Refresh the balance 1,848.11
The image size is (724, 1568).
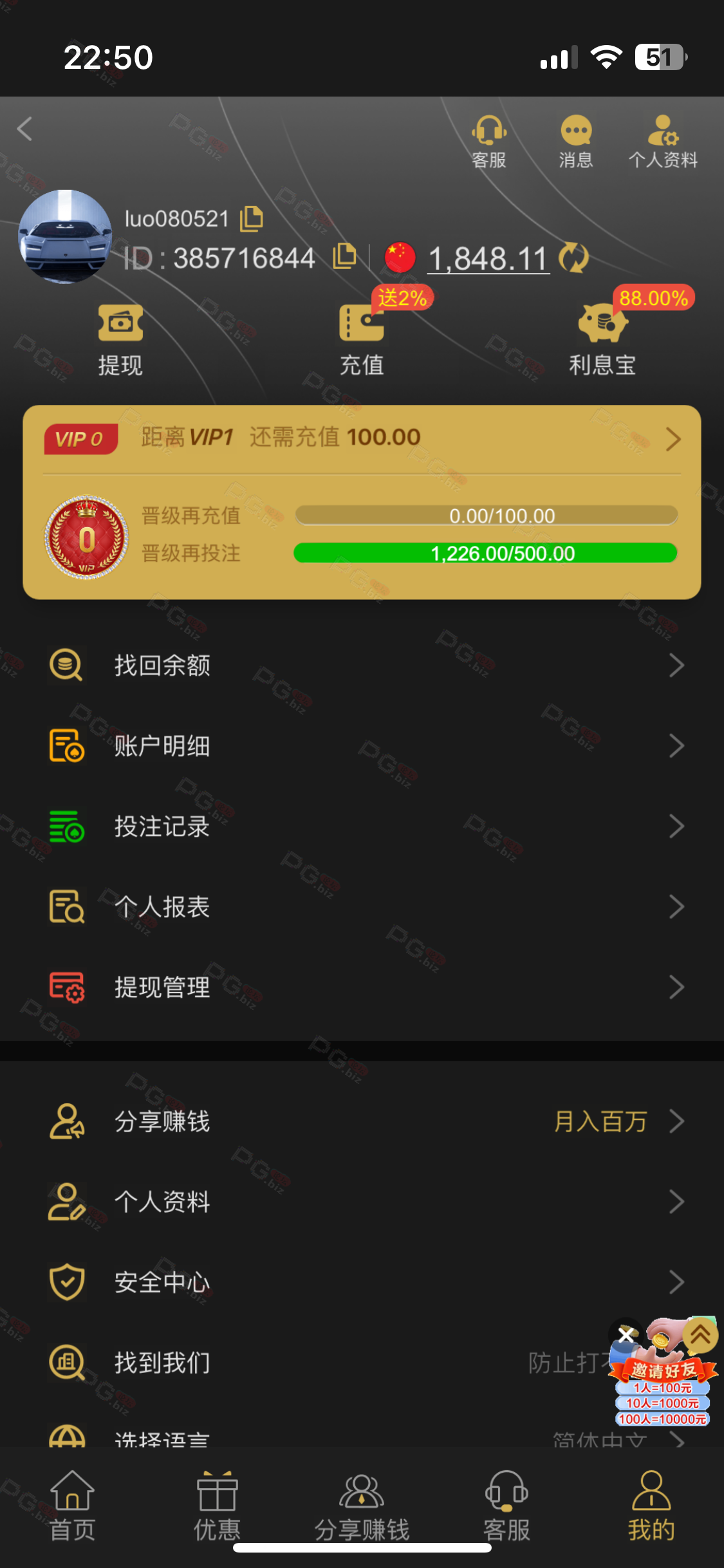[573, 258]
